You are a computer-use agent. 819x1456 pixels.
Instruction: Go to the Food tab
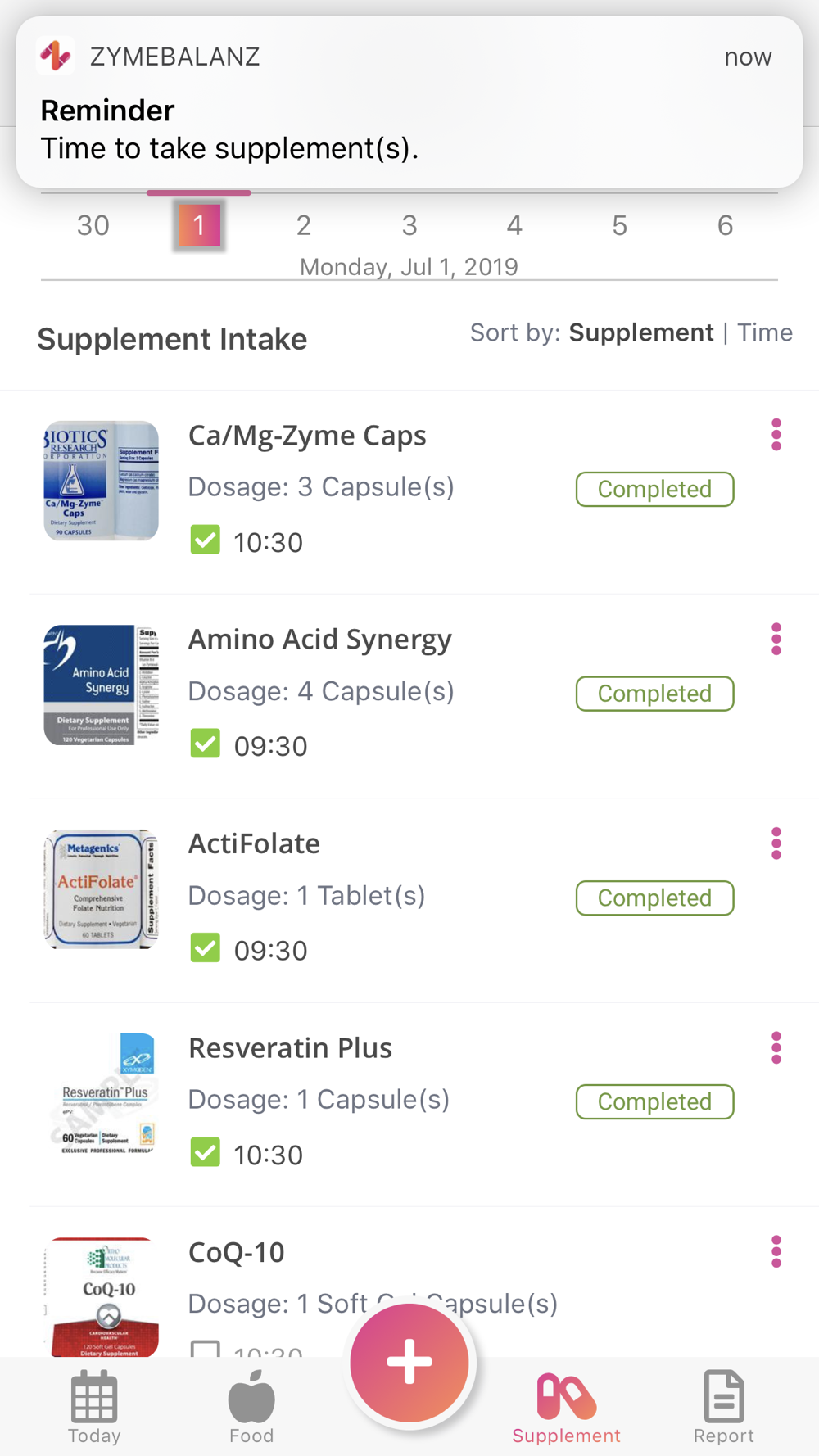251,1407
